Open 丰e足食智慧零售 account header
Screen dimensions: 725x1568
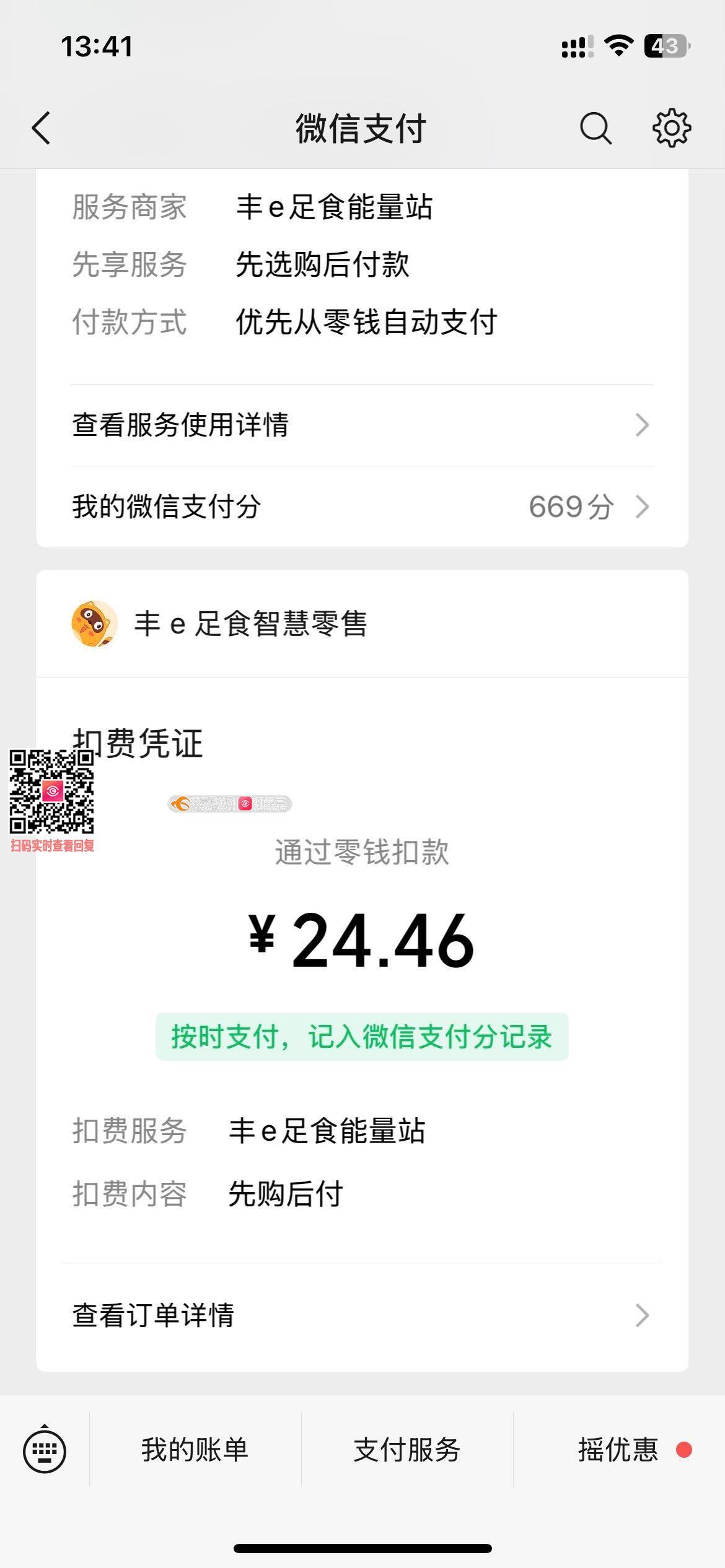250,624
